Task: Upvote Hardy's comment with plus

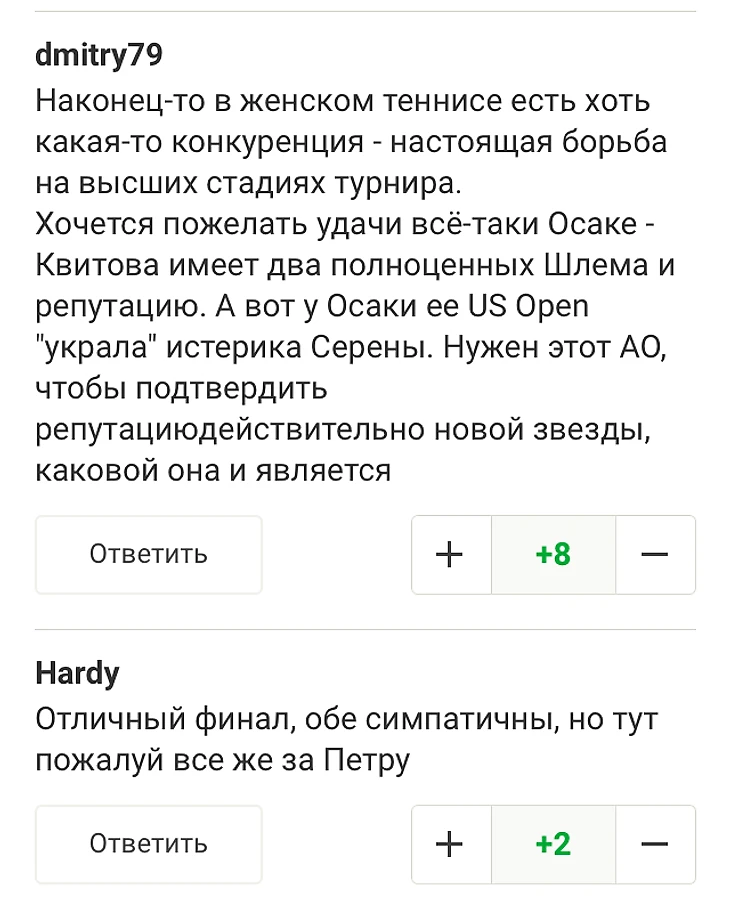Action: 451,844
